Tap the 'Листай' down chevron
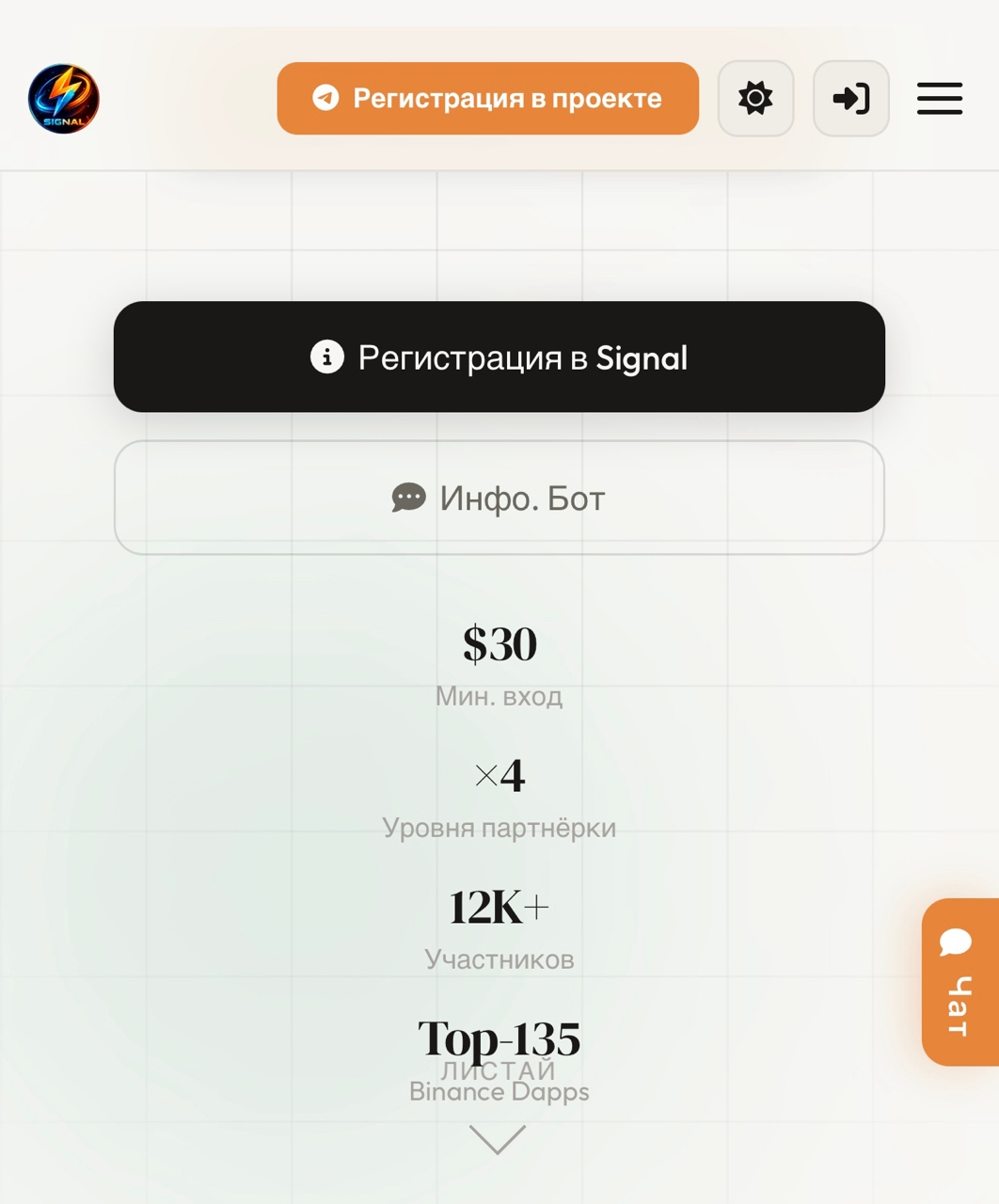The image size is (999, 1204). [498, 1138]
